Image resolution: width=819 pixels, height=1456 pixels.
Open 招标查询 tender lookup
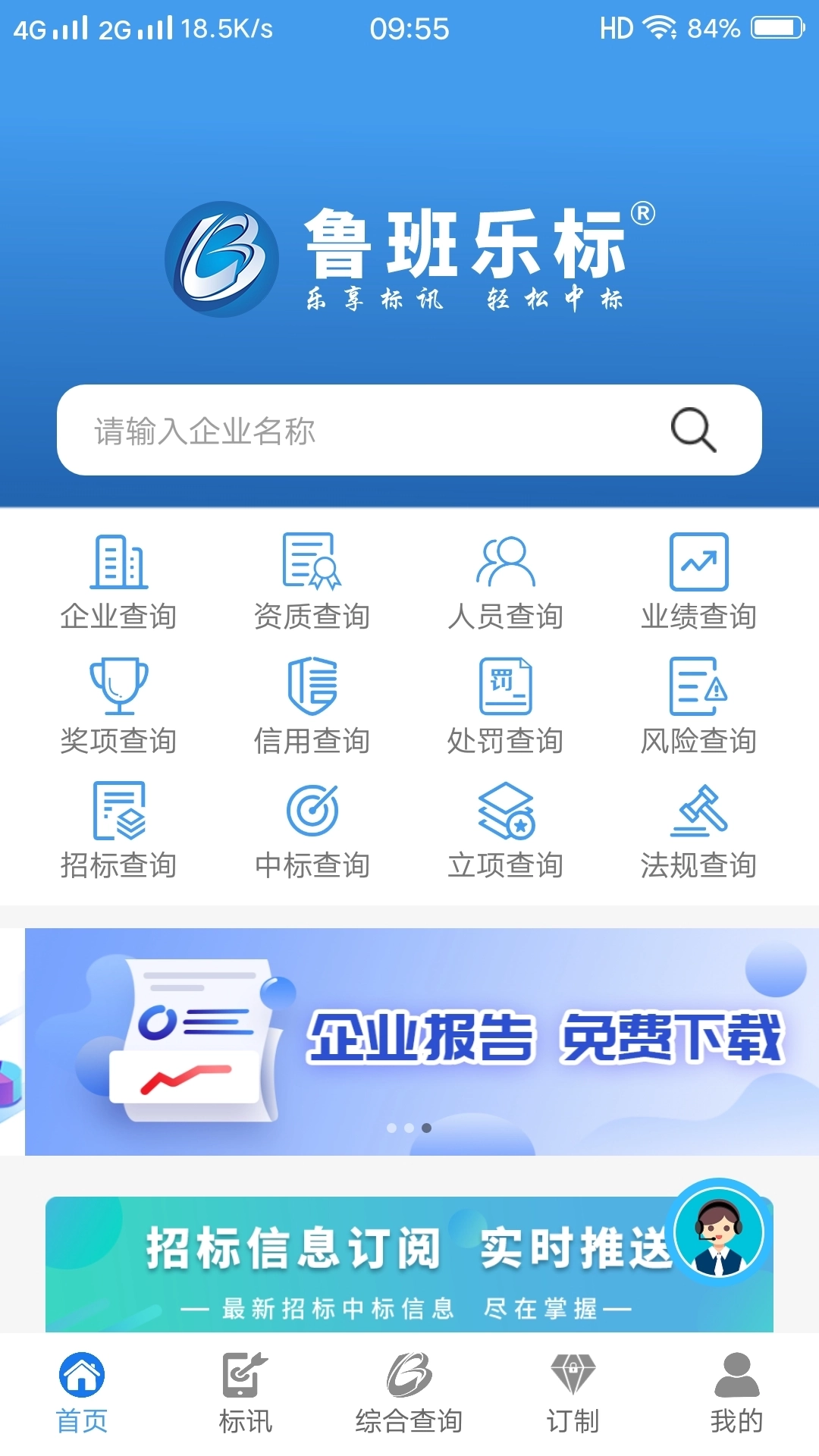point(118,831)
